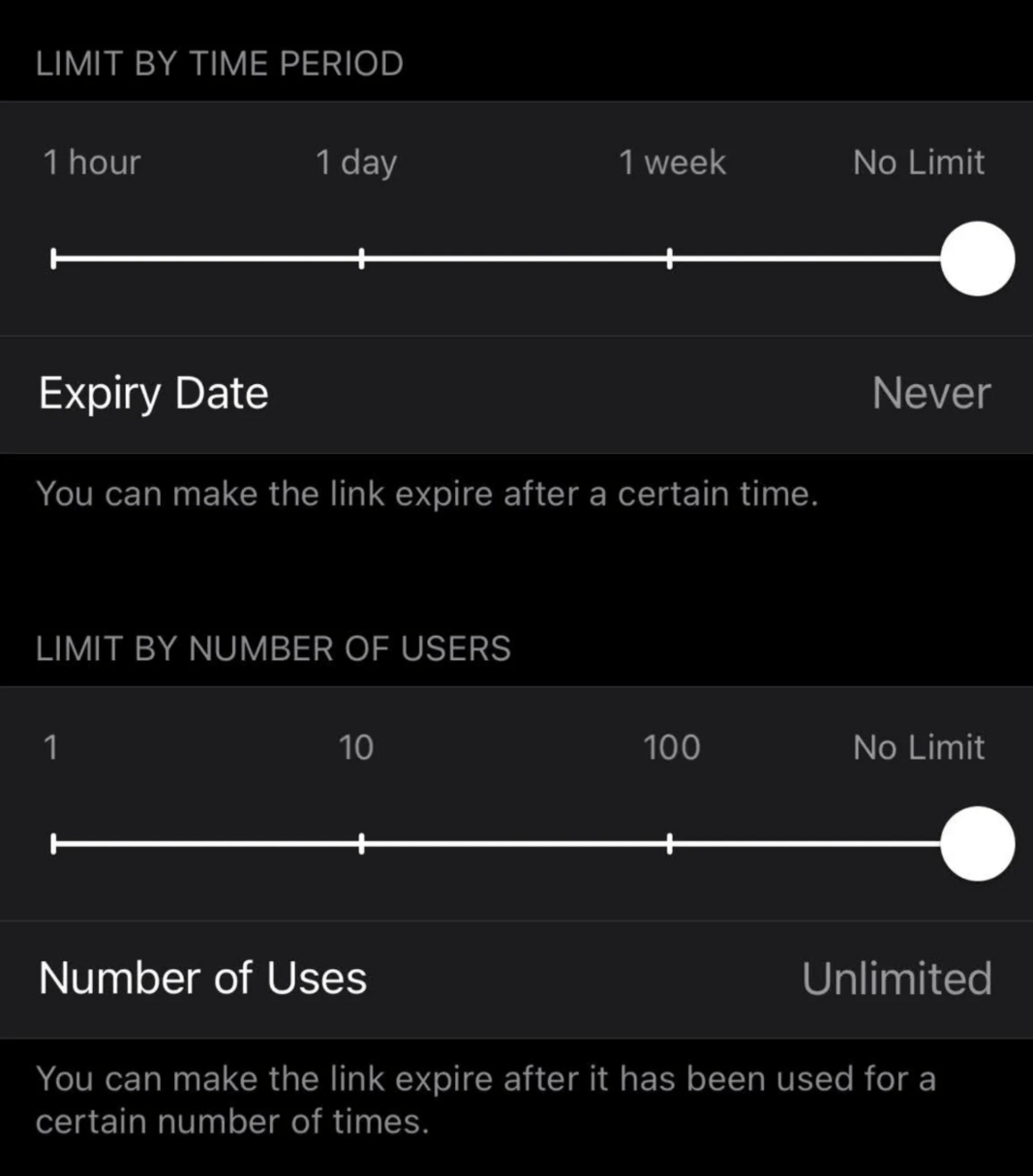Click the No Limit label for time period
The image size is (1033, 1176).
pos(918,163)
